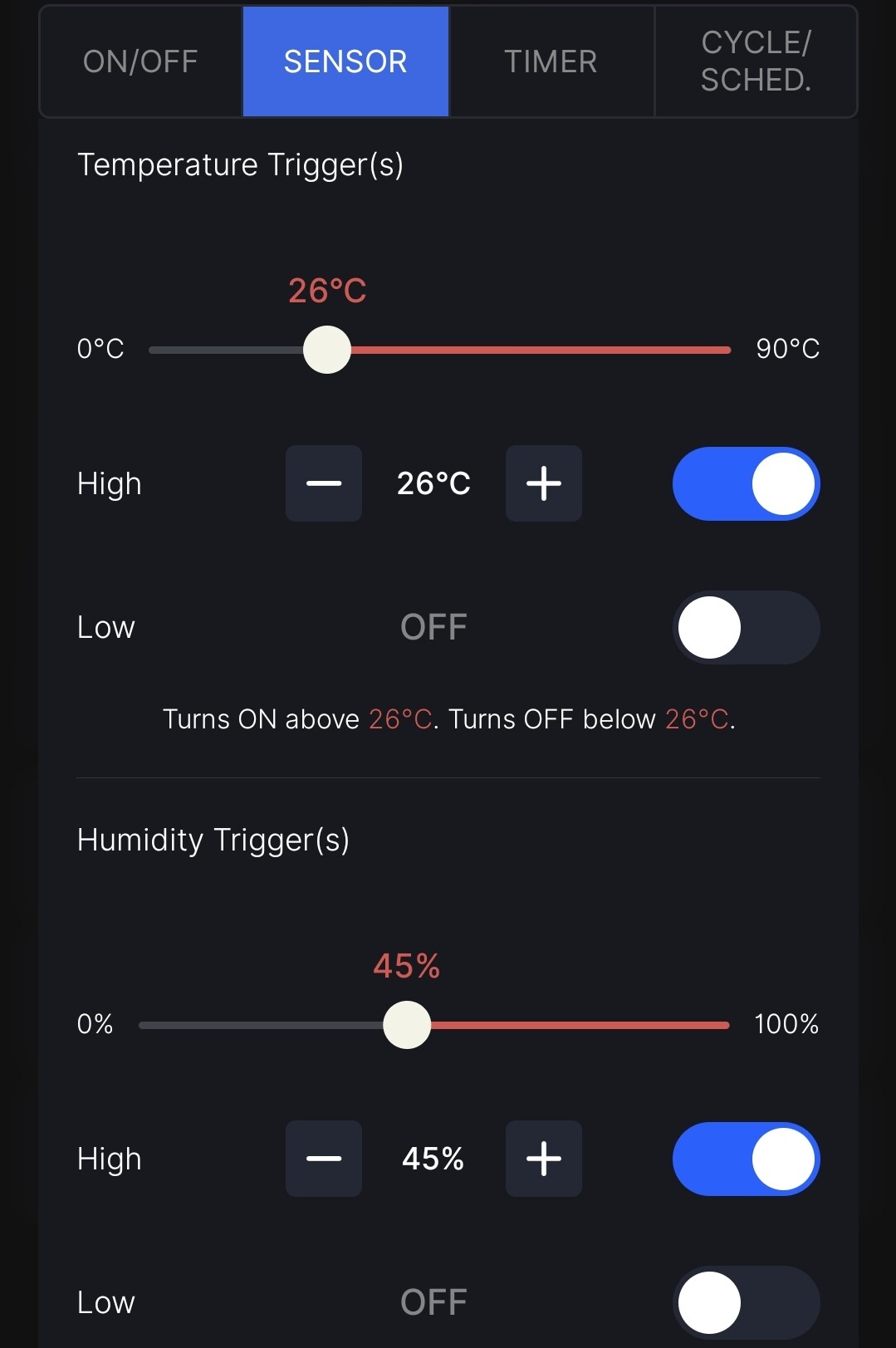This screenshot has width=896, height=1348.
Task: Increase the high temperature trigger value
Action: (x=544, y=483)
